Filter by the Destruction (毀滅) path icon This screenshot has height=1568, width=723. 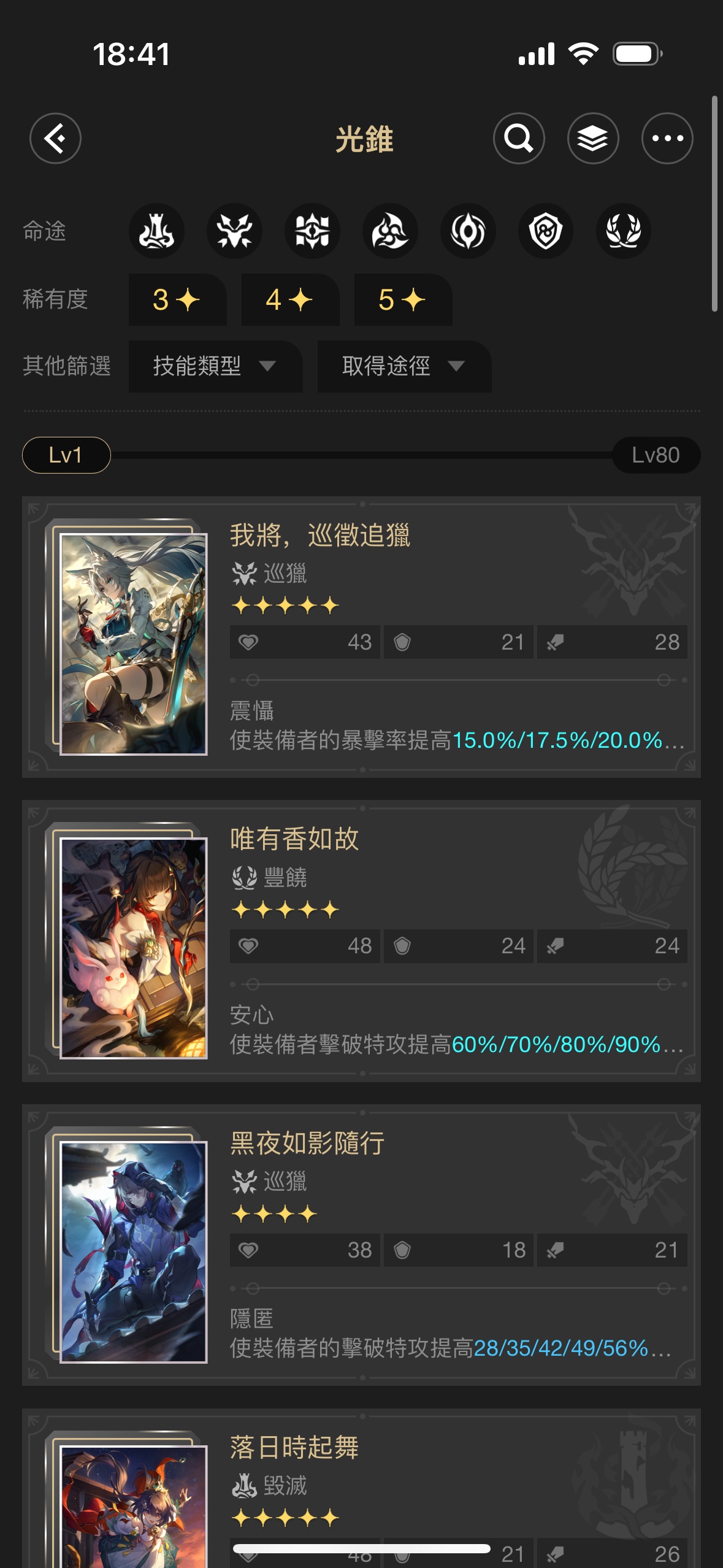click(156, 231)
